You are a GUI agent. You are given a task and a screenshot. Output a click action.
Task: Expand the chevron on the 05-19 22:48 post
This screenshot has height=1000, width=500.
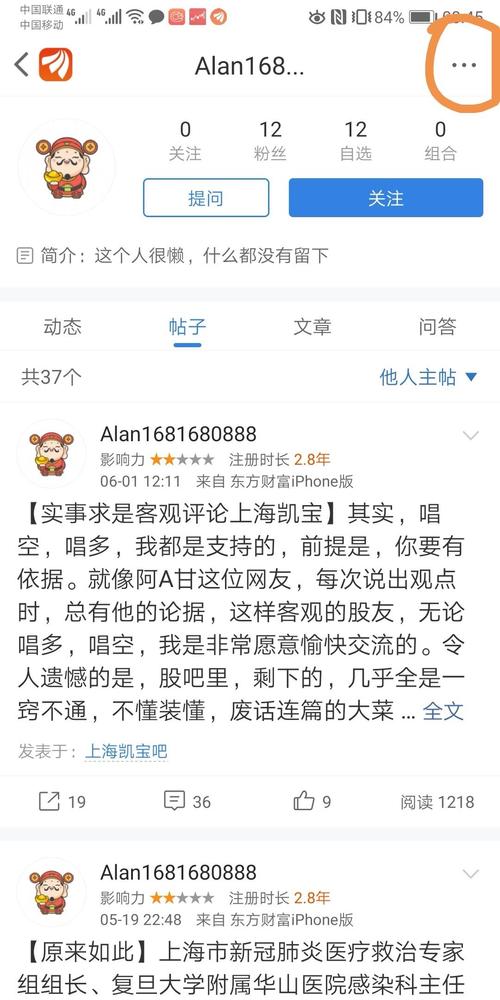point(471,874)
